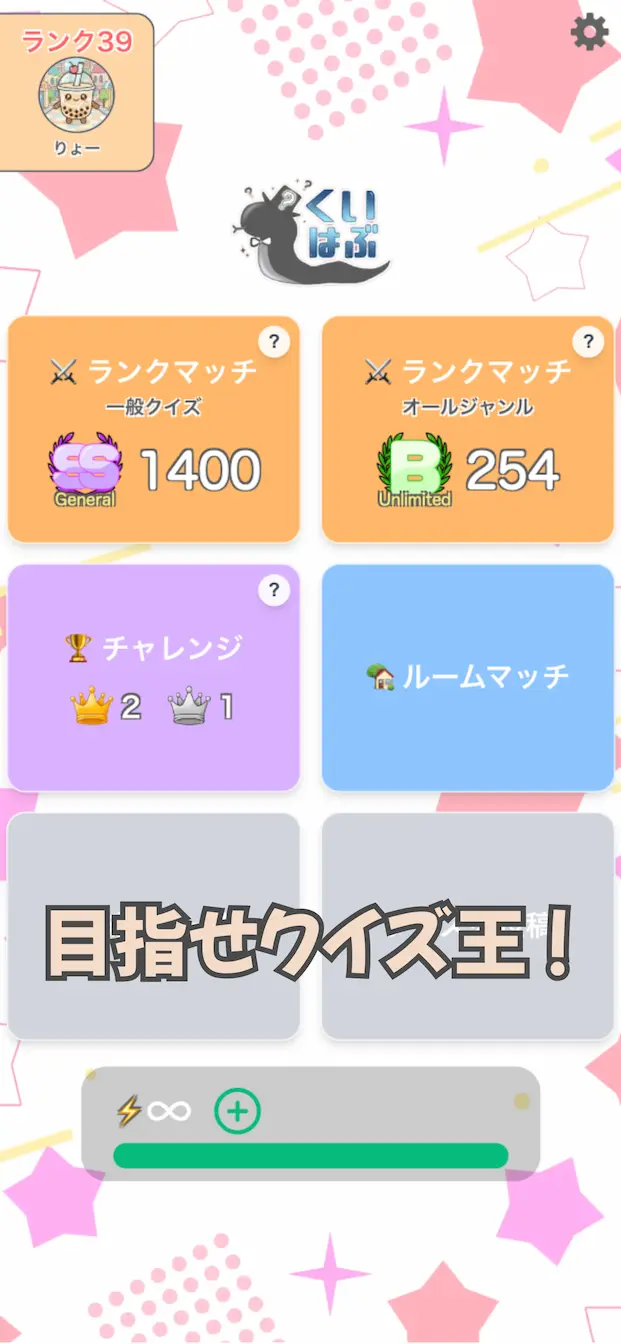Show help for オールジャンル rank match
Image resolution: width=621 pixels, height=1344 pixels.
click(588, 343)
